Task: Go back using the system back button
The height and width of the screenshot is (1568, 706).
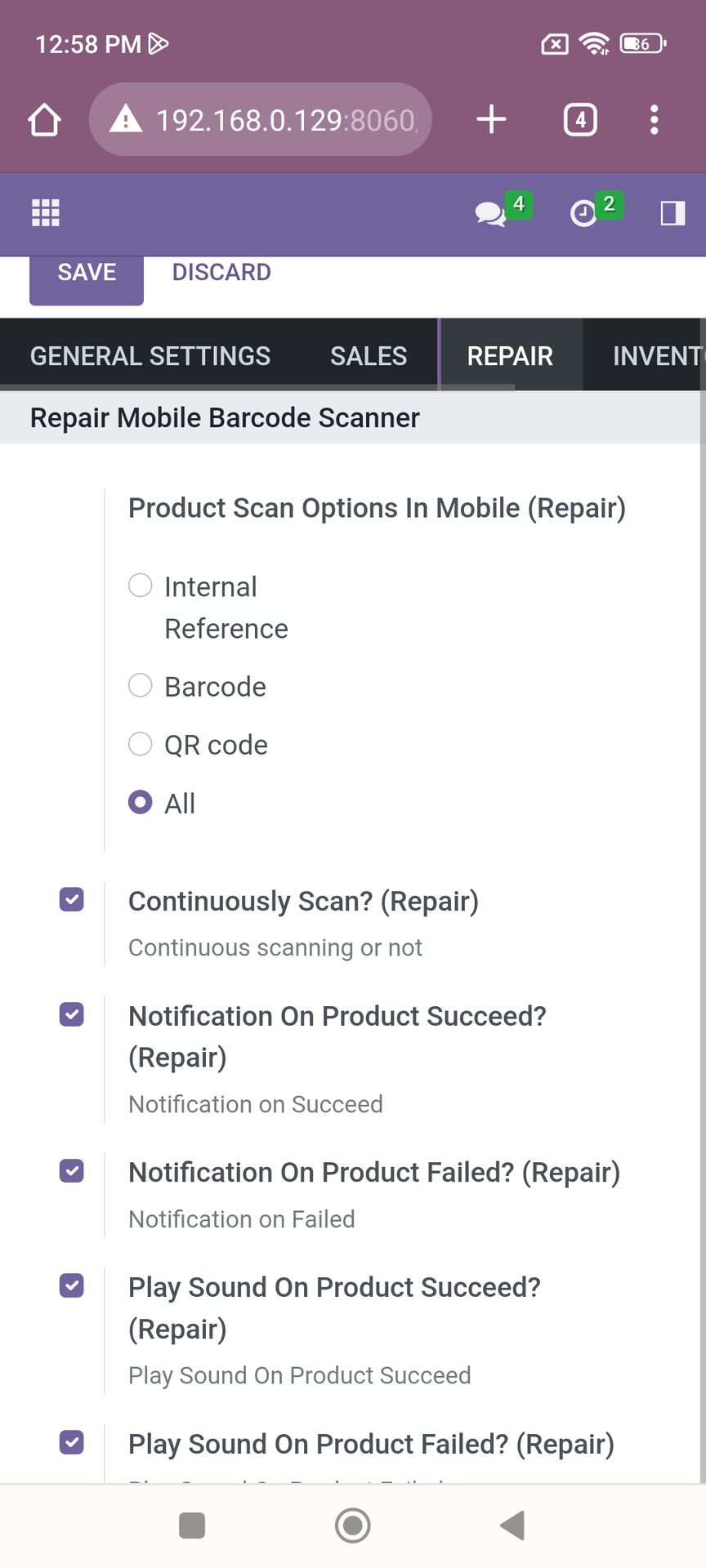Action: tap(512, 1525)
